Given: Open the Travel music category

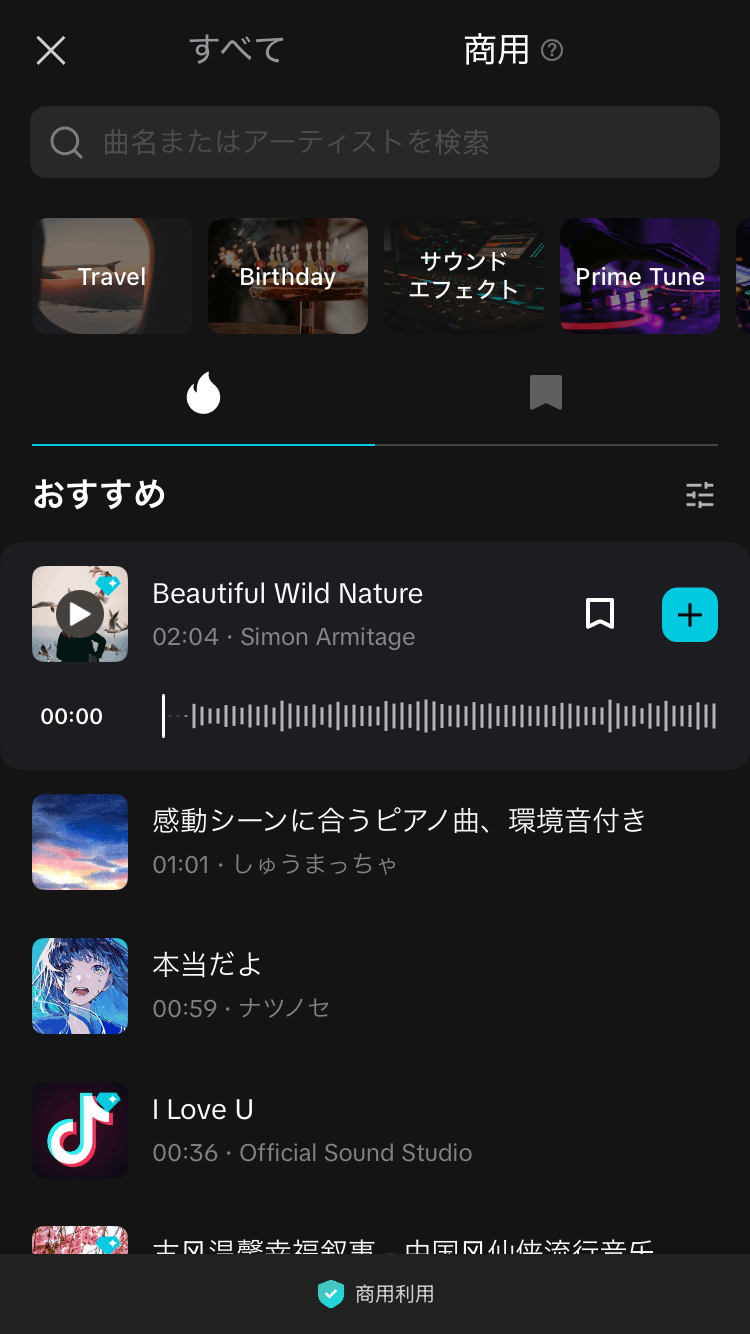Looking at the screenshot, I should [111, 276].
